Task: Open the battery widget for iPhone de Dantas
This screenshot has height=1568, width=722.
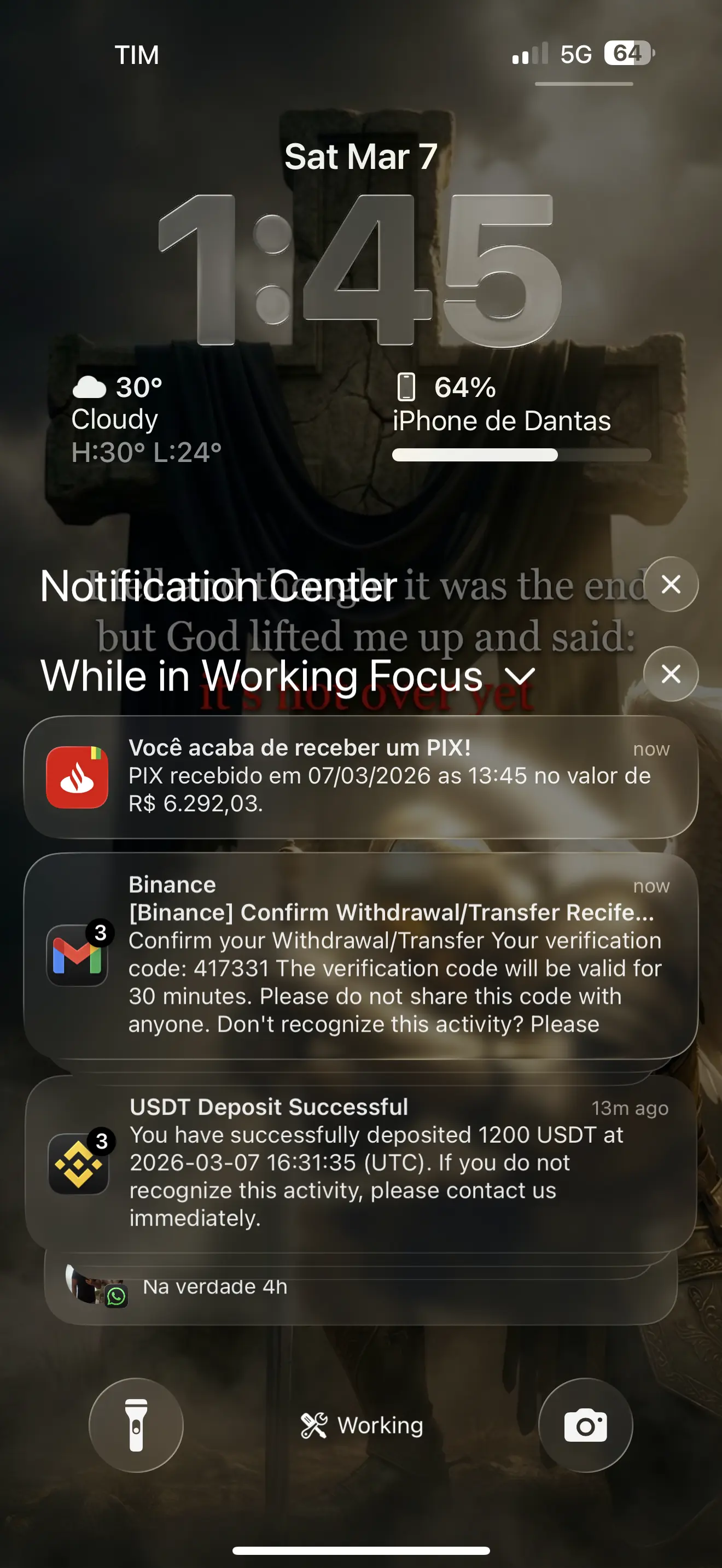Action: pos(521,419)
